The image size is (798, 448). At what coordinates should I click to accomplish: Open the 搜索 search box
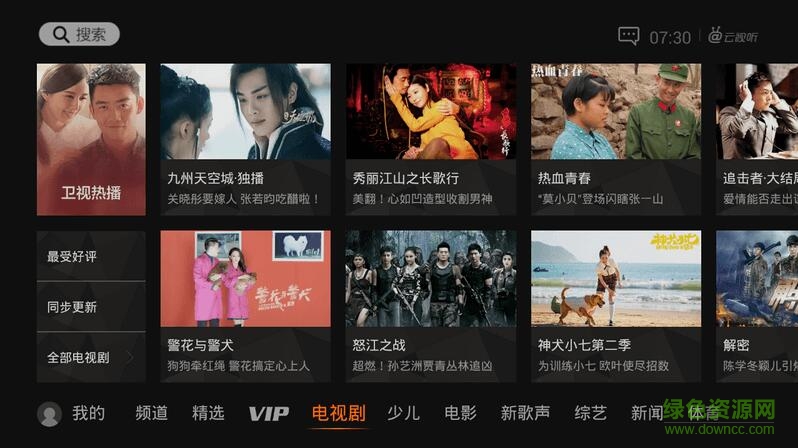(x=79, y=34)
